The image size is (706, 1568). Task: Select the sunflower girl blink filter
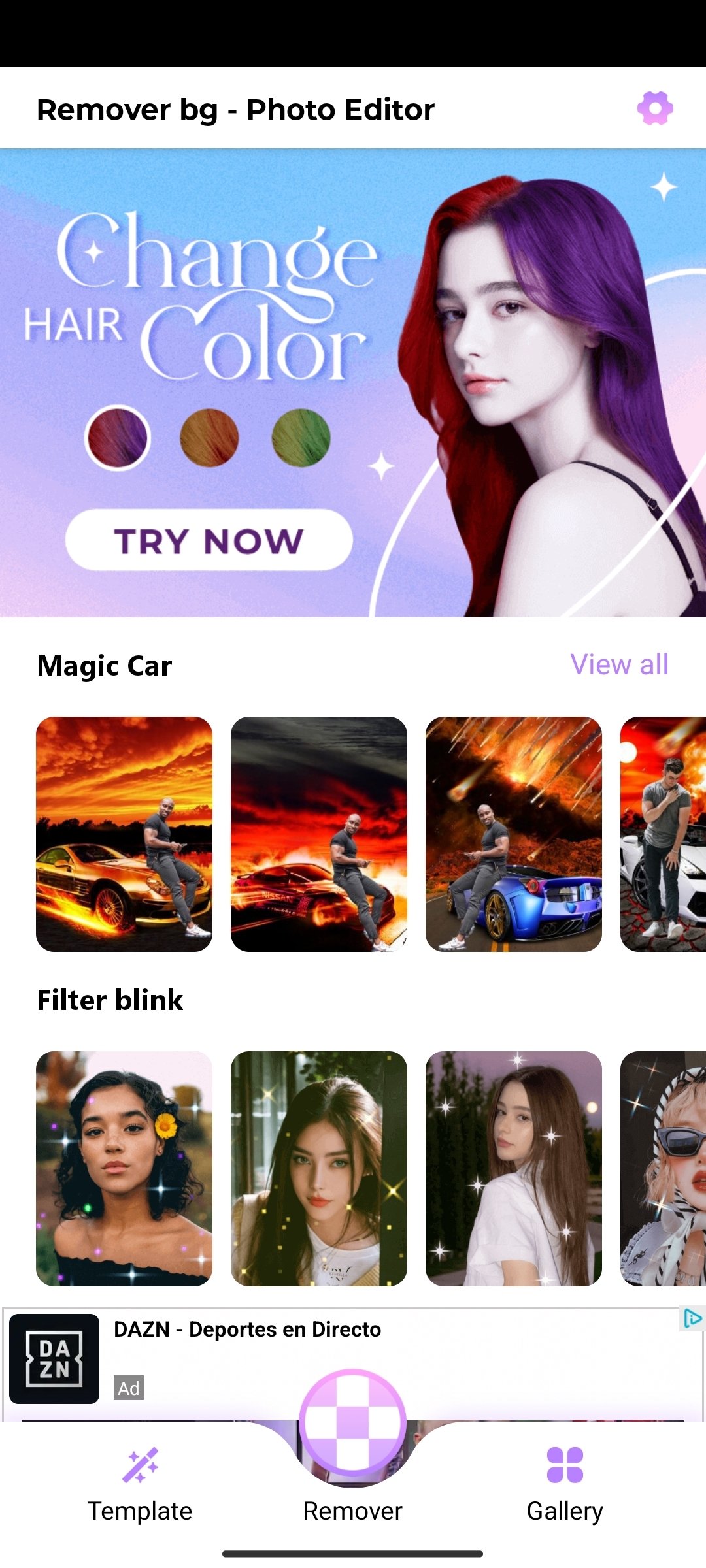(x=124, y=1168)
